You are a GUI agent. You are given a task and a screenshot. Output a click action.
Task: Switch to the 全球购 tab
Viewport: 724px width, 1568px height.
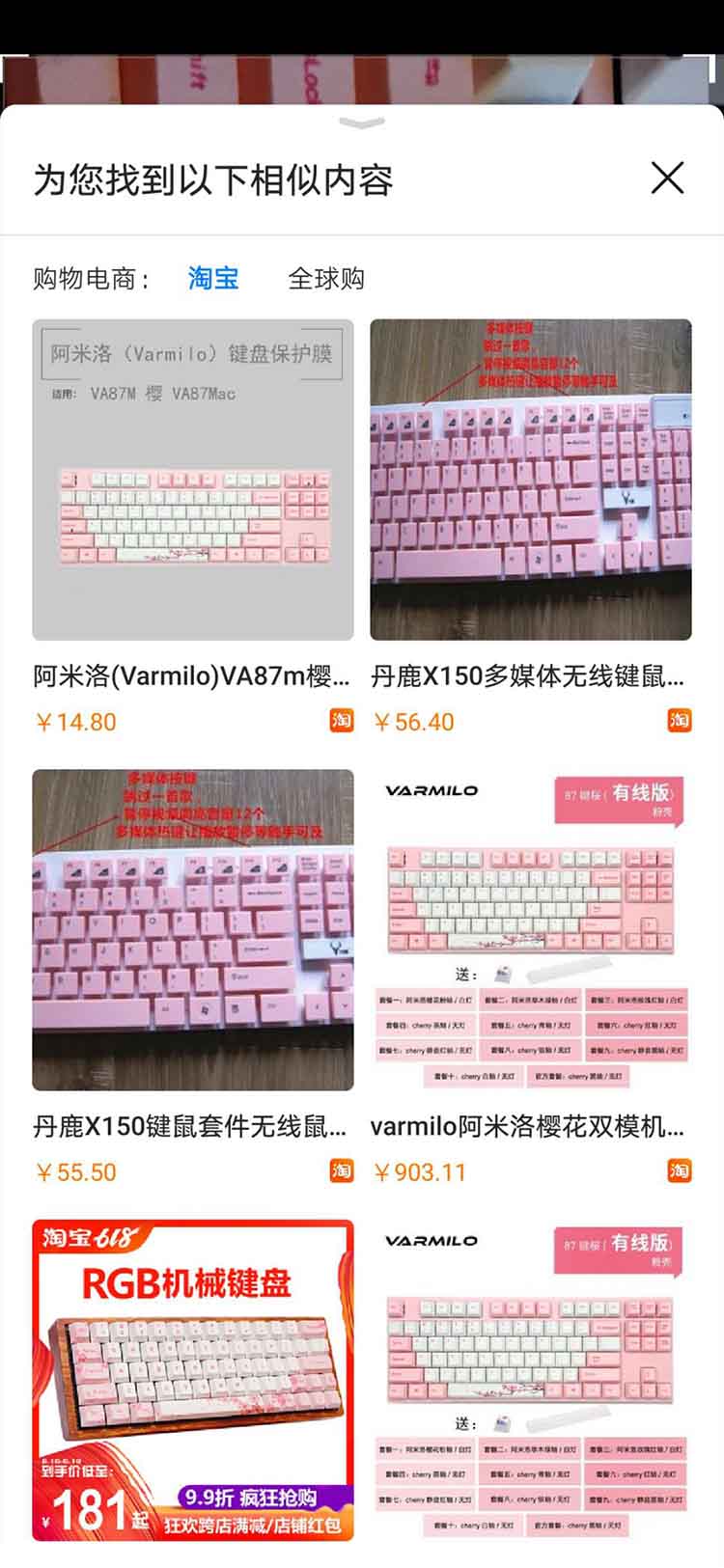(326, 279)
